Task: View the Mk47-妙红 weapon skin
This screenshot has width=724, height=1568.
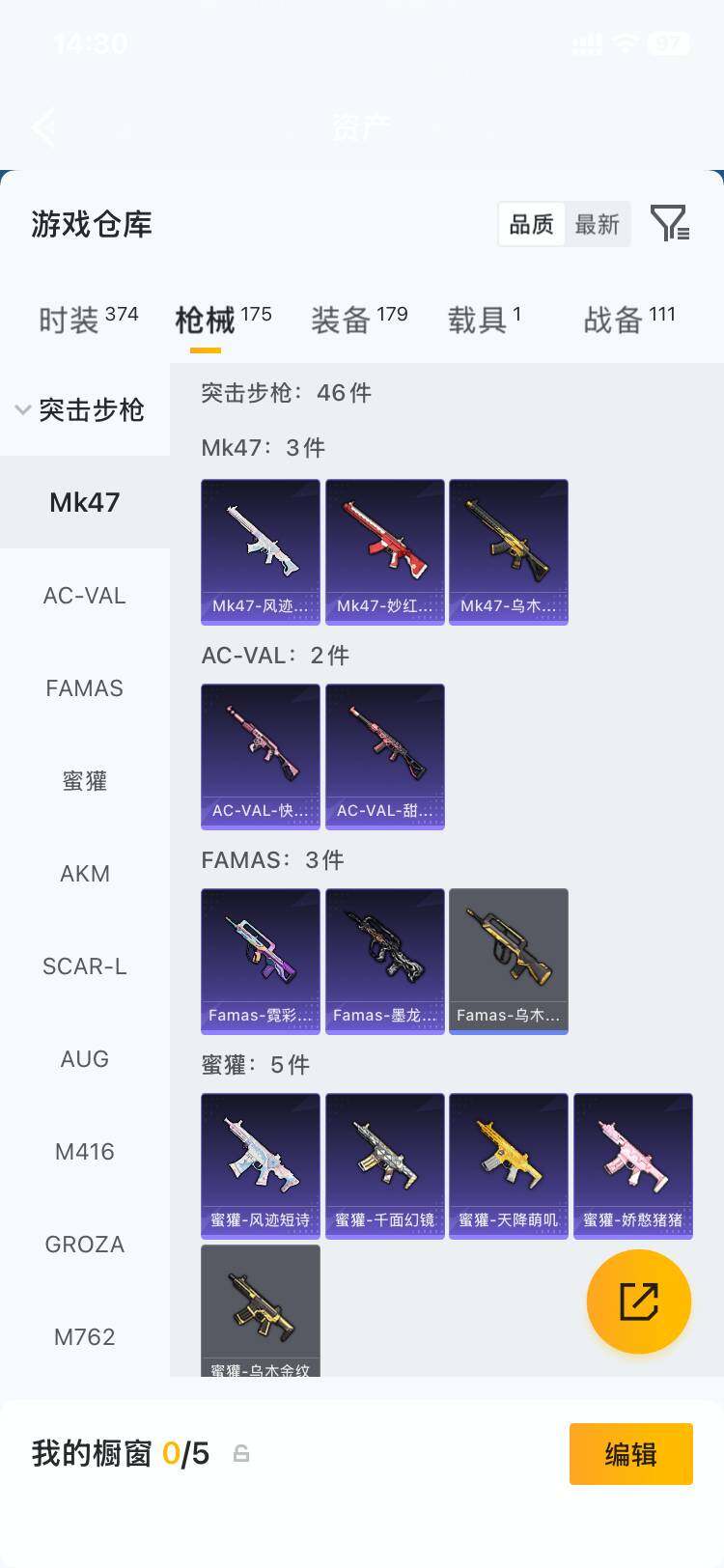Action: (384, 551)
